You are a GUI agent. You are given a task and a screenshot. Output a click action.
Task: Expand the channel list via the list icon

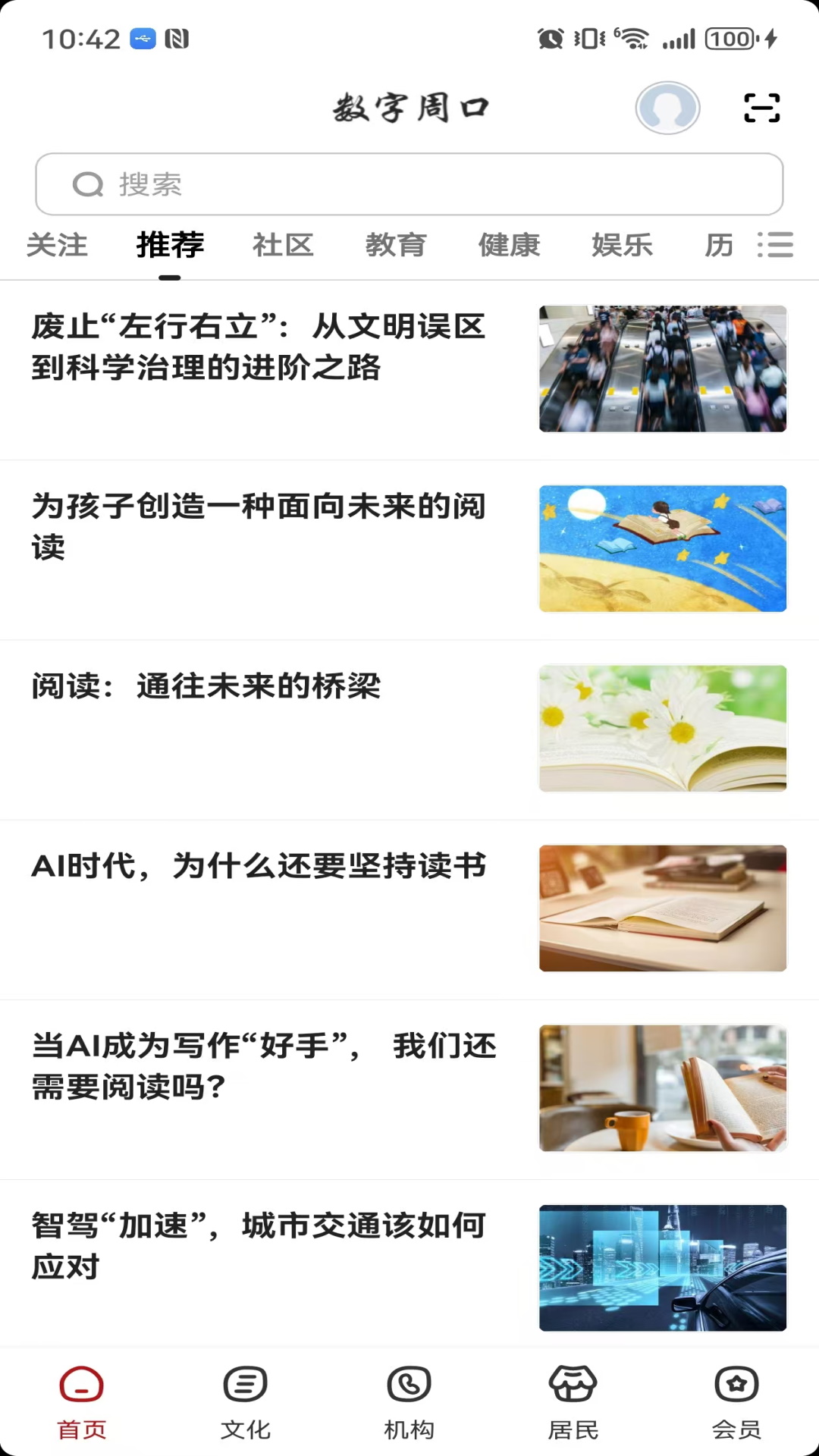coord(776,244)
